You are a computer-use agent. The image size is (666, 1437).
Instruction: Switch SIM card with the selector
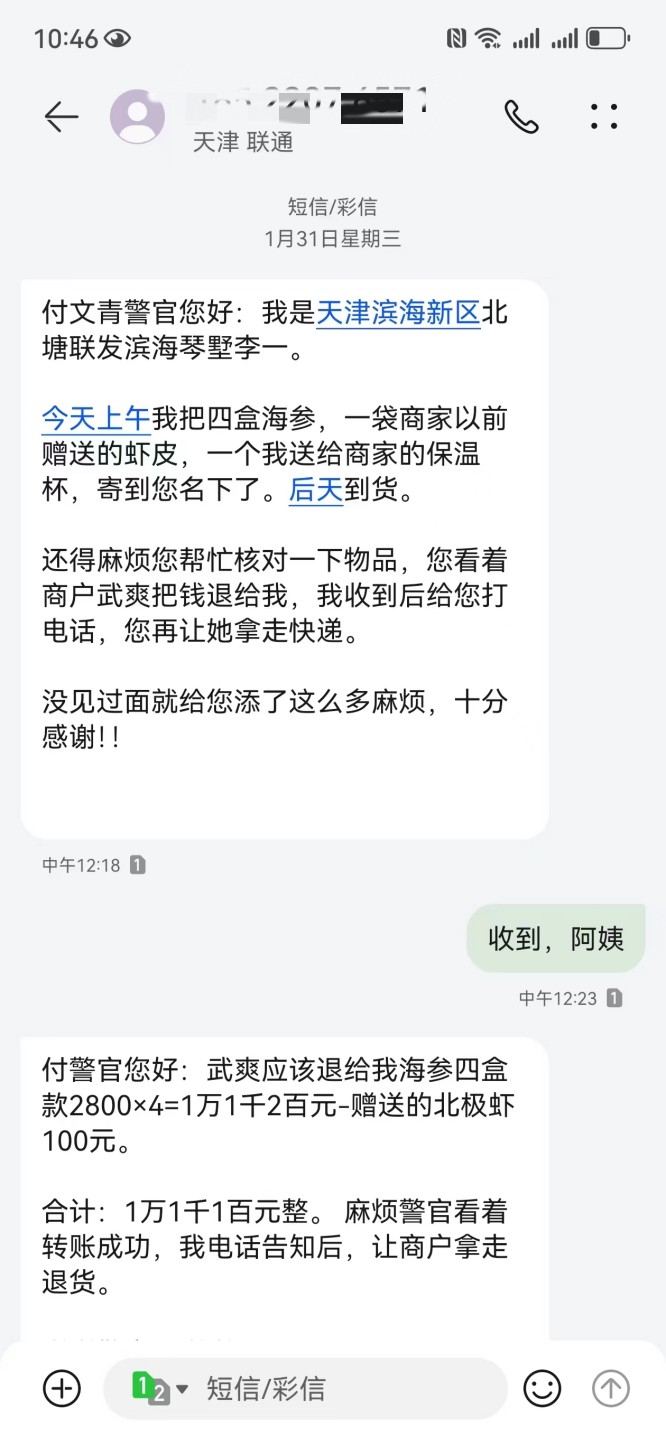160,1388
